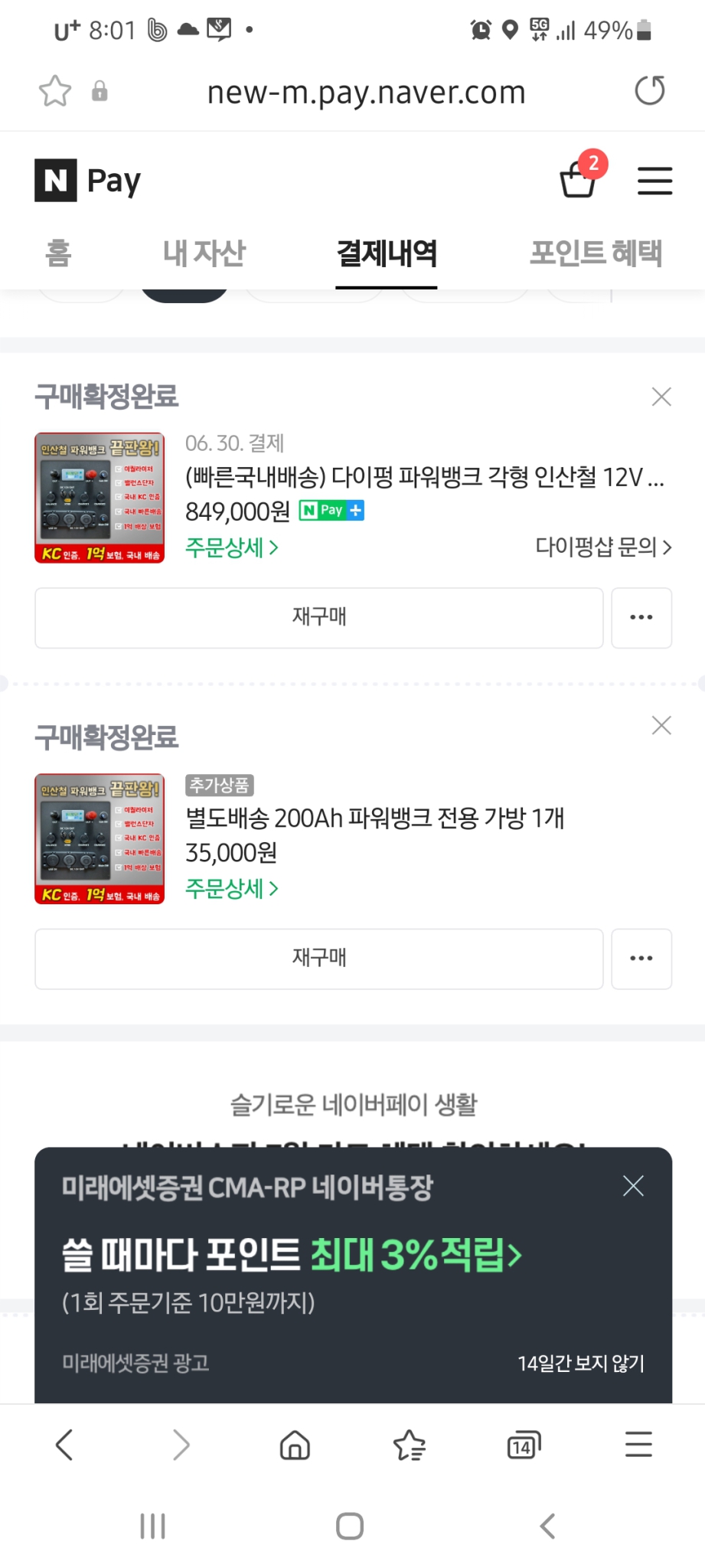Open the N Pay hamburger menu

[x=654, y=181]
